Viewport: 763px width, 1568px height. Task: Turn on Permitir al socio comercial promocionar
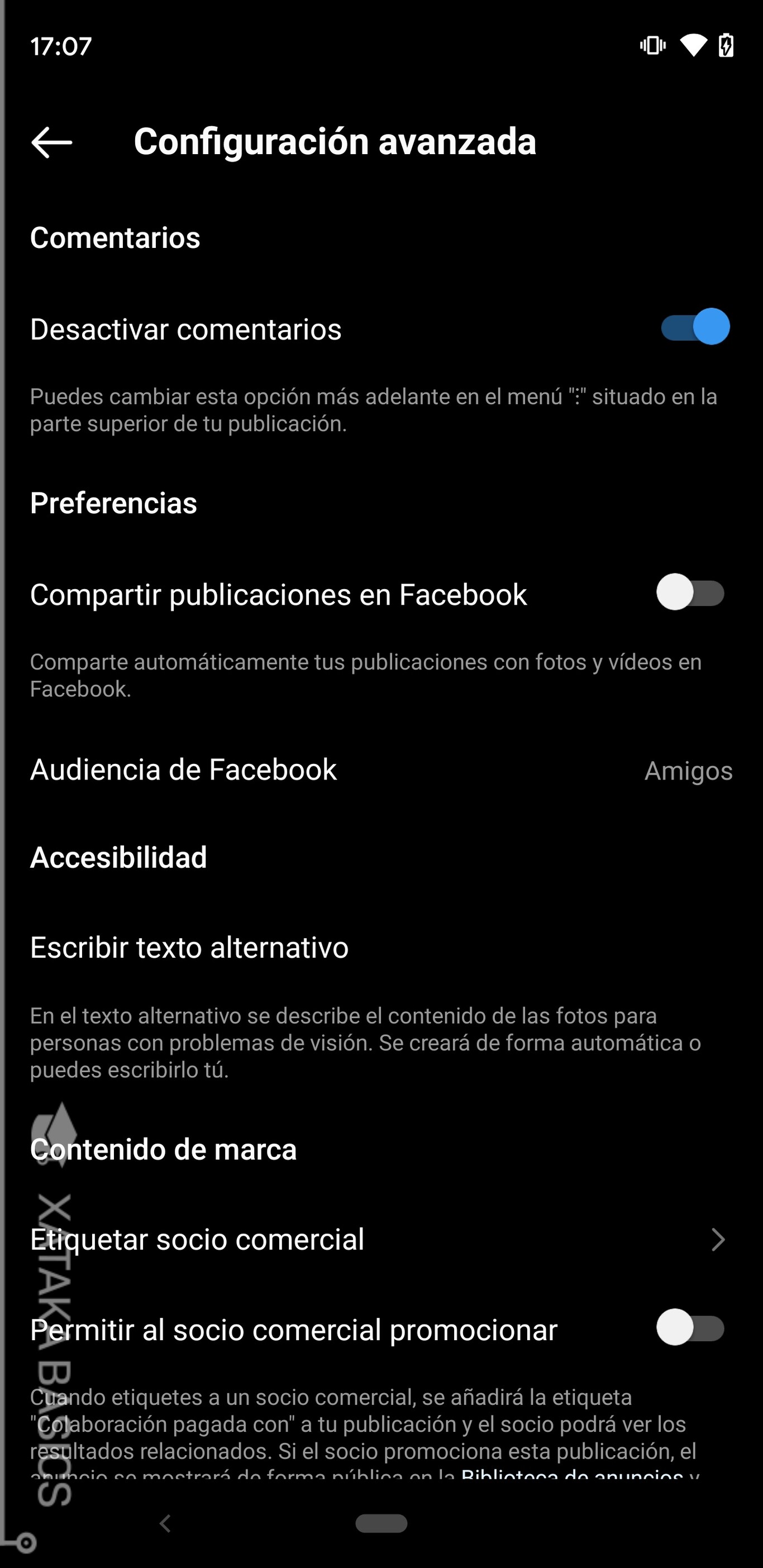(690, 1328)
